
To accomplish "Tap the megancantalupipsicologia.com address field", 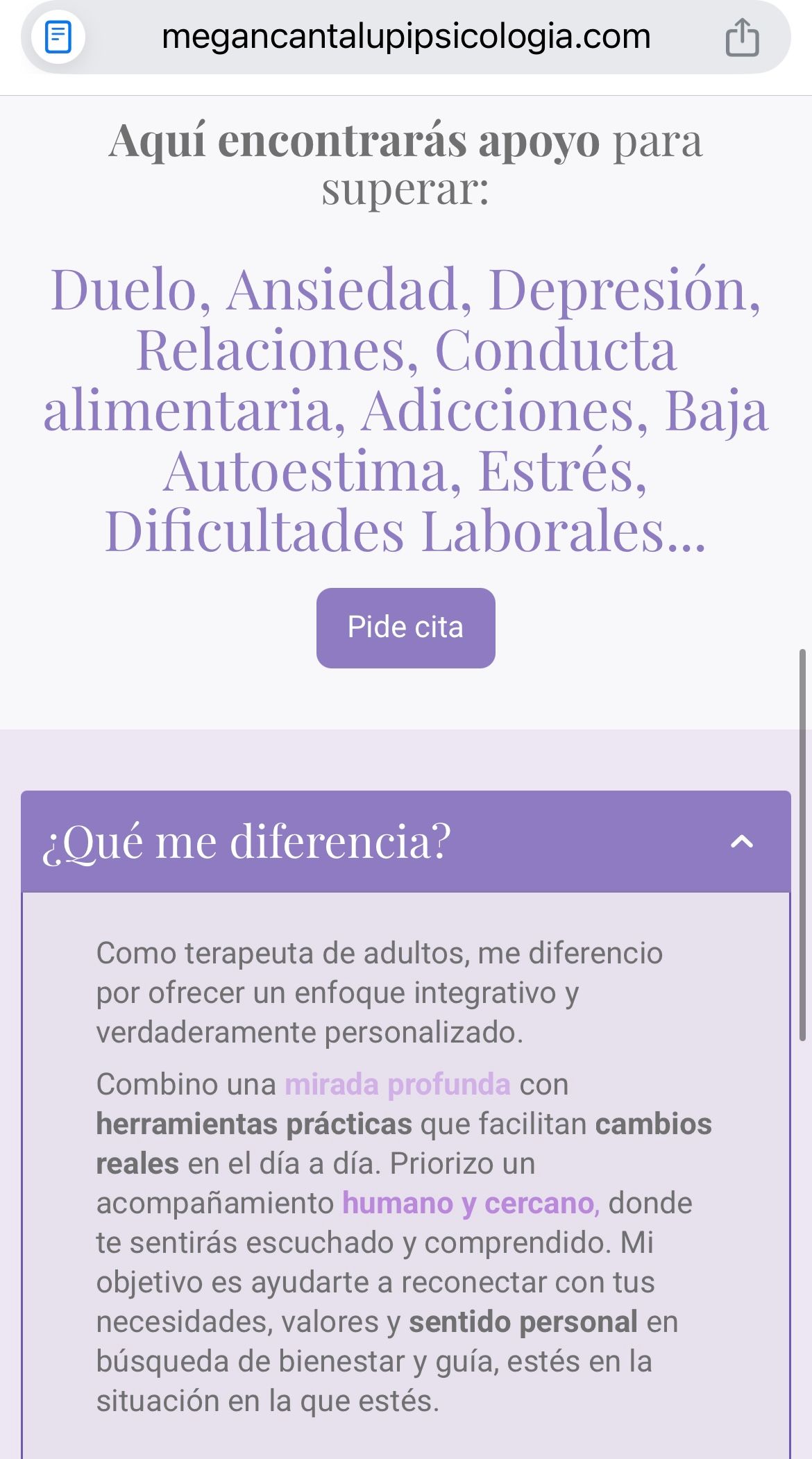I will 406,37.
